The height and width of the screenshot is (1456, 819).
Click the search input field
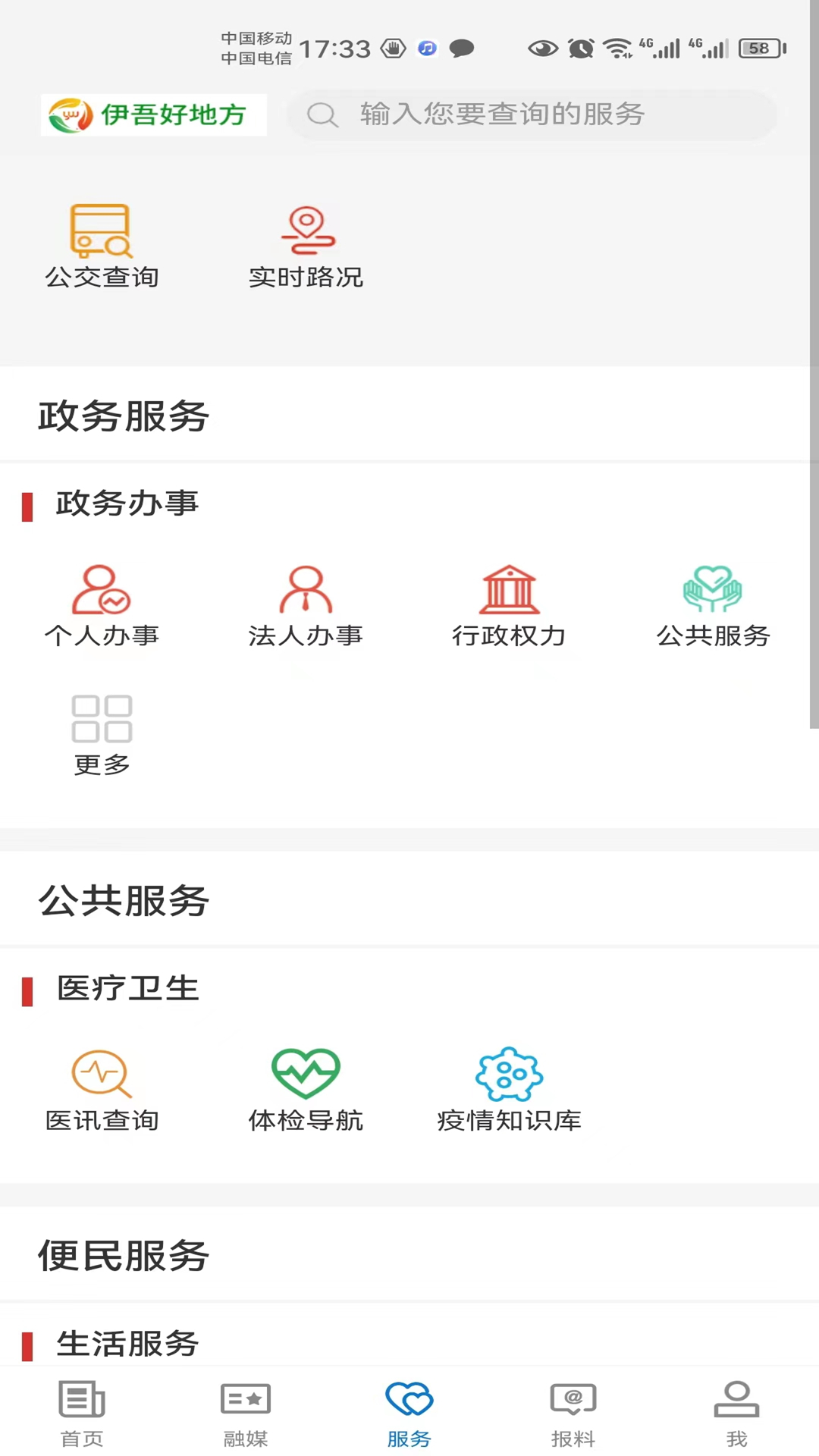[x=531, y=115]
